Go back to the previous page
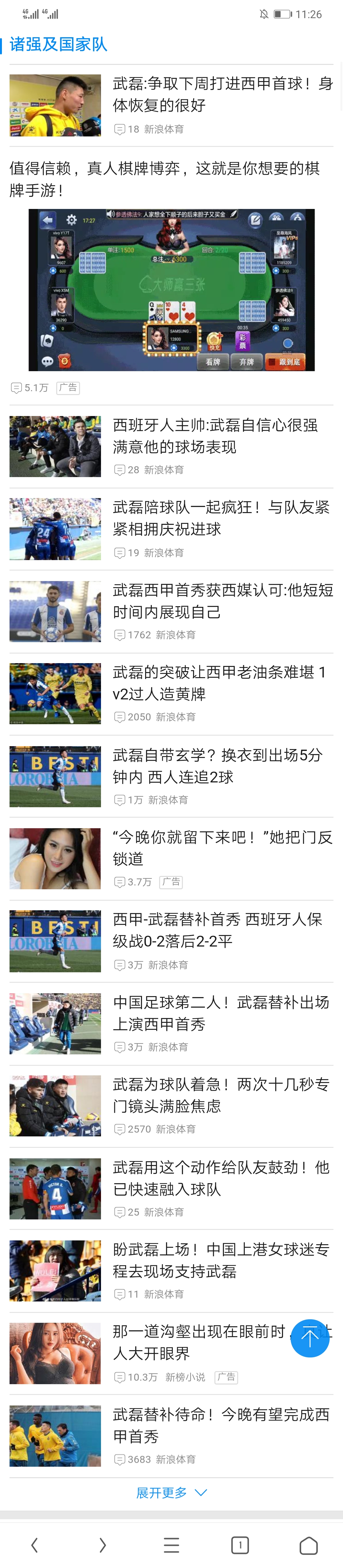The image size is (343, 1568). pyautogui.click(x=35, y=1544)
